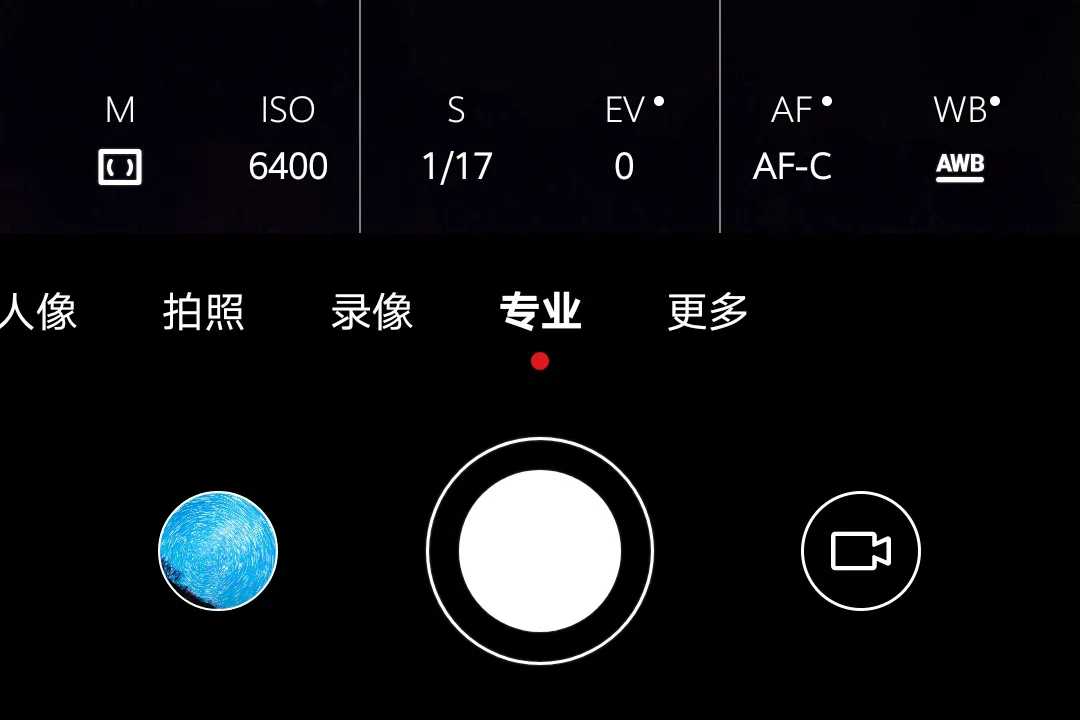Open the last photo in gallery
Viewport: 1080px width, 720px height.
point(218,551)
